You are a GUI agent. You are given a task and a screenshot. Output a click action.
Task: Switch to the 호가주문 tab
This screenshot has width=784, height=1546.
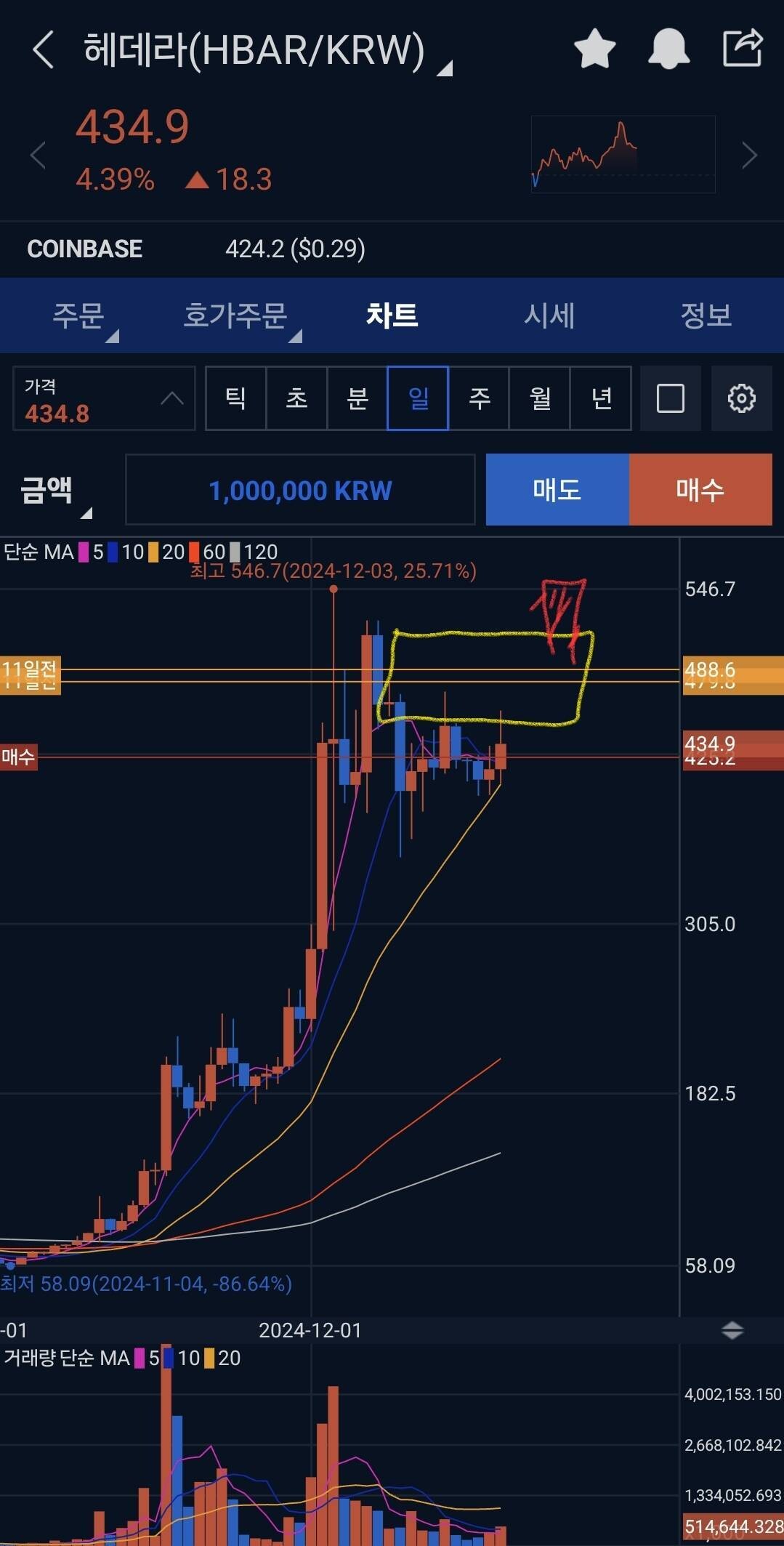tap(235, 315)
